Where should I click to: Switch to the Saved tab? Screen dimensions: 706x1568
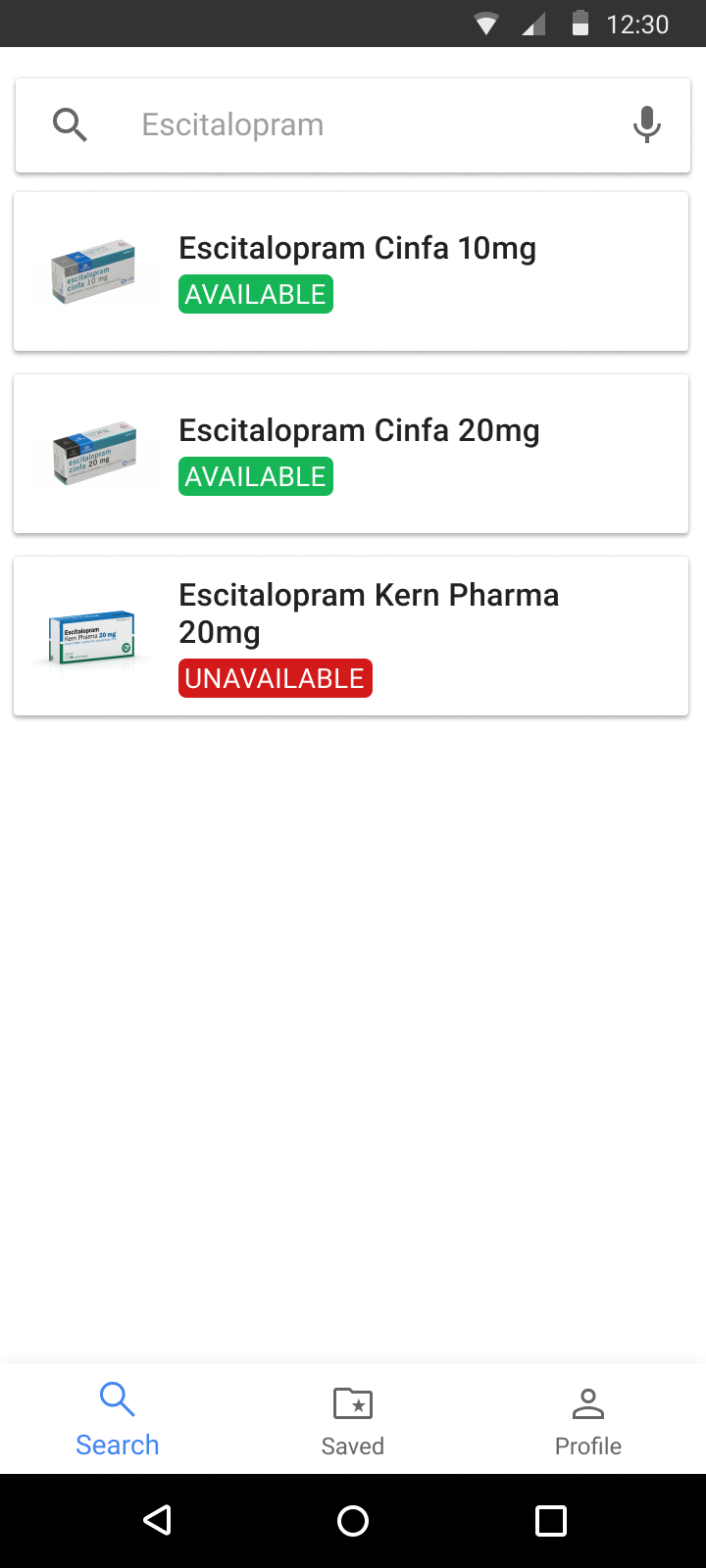click(353, 1421)
